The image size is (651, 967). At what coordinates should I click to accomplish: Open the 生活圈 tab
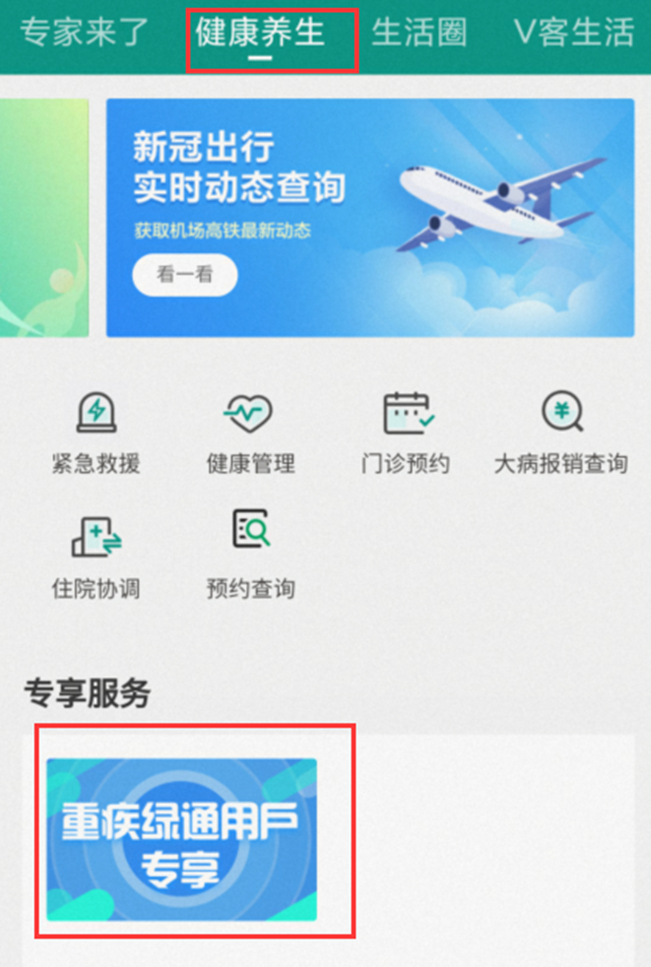coord(419,33)
